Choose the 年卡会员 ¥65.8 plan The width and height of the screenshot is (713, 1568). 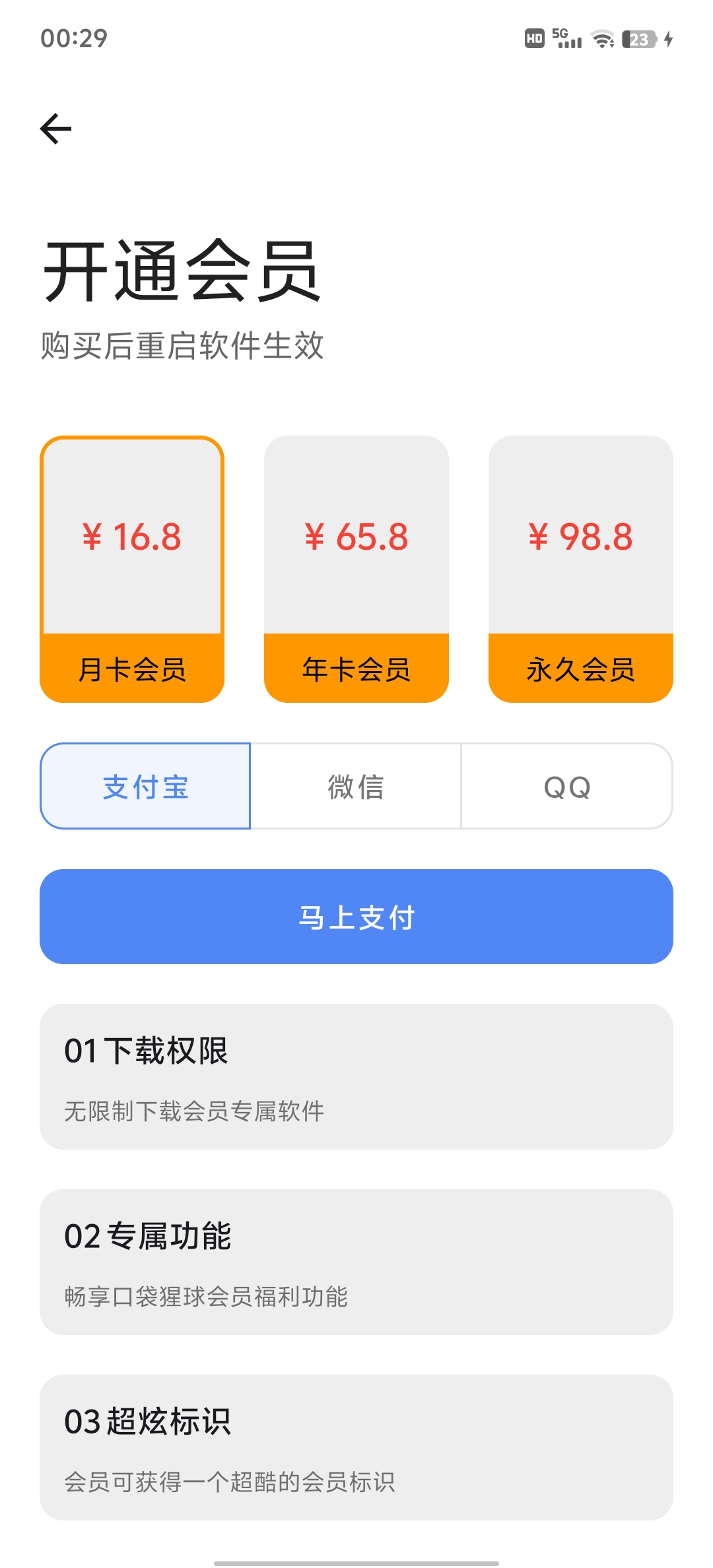pyautogui.click(x=356, y=569)
